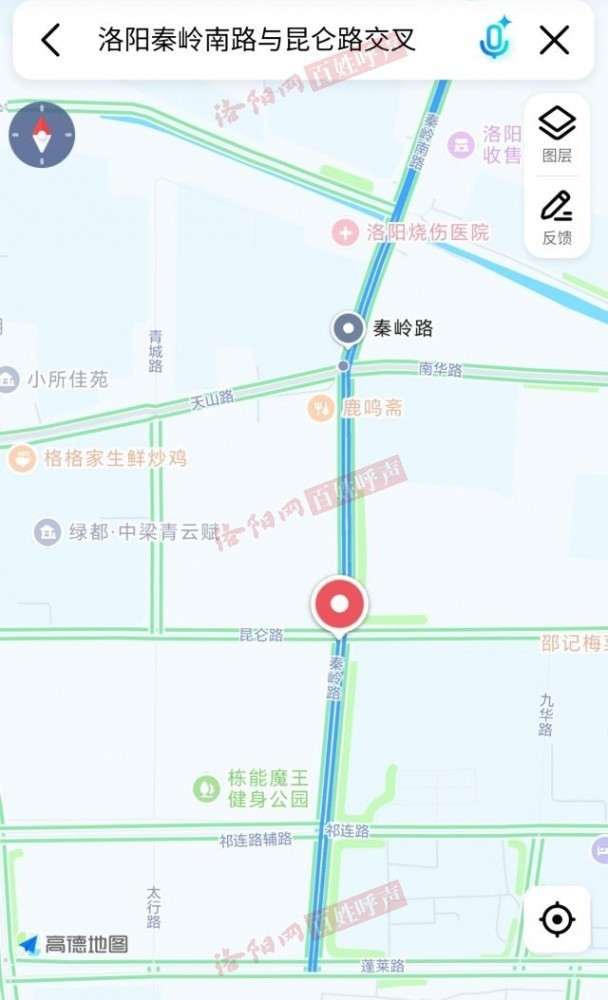Viewport: 608px width, 1000px height.
Task: Open 反馈 to report a map issue
Action: (557, 217)
